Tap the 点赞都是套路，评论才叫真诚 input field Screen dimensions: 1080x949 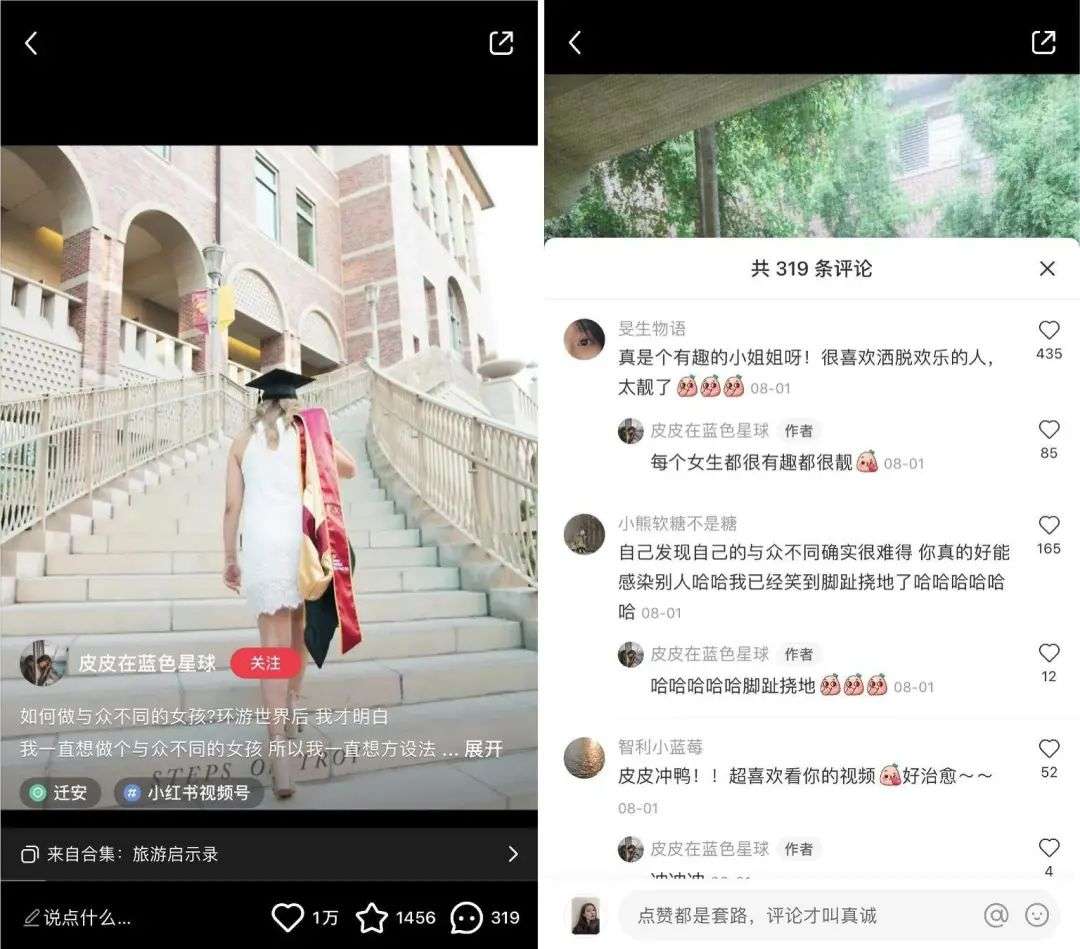[798, 915]
